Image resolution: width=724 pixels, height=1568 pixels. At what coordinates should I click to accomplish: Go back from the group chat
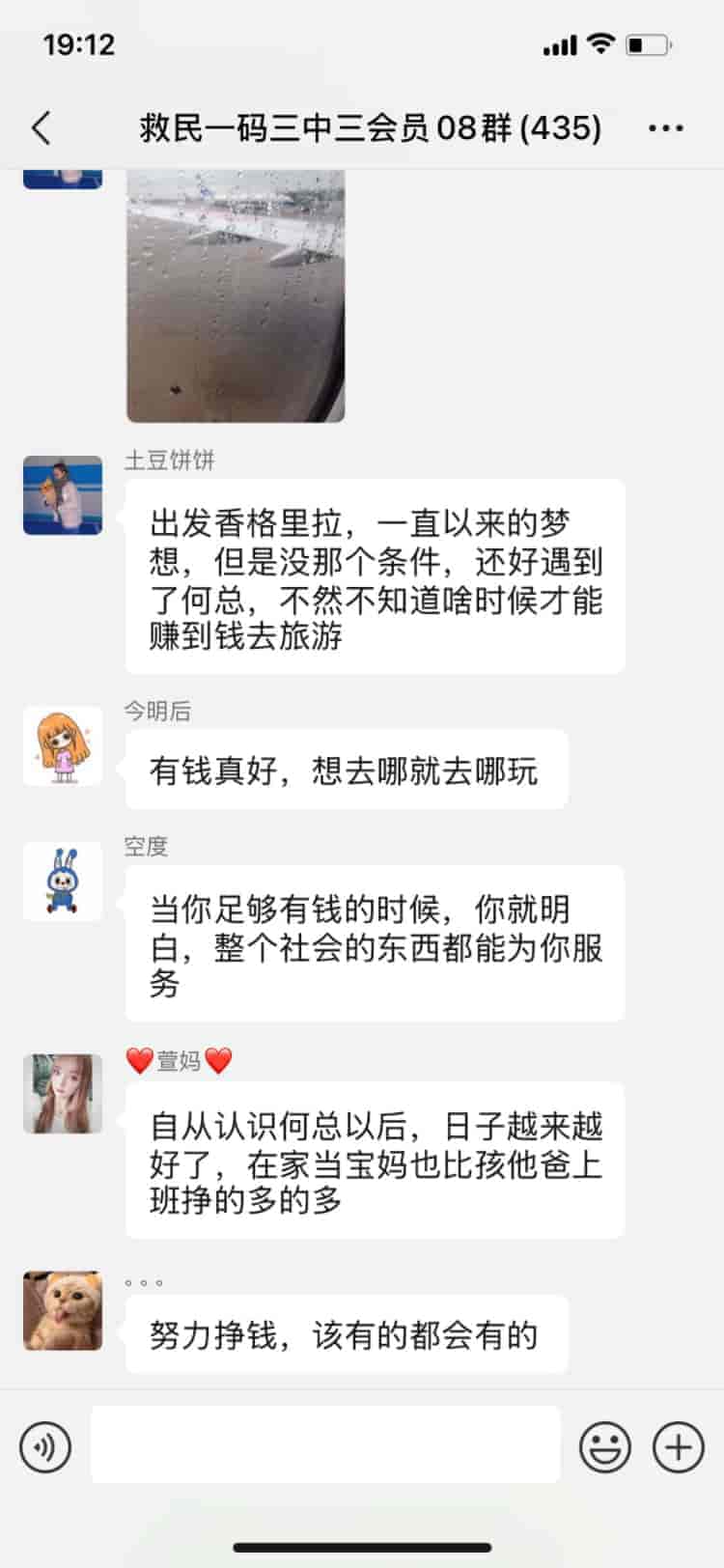click(x=42, y=127)
